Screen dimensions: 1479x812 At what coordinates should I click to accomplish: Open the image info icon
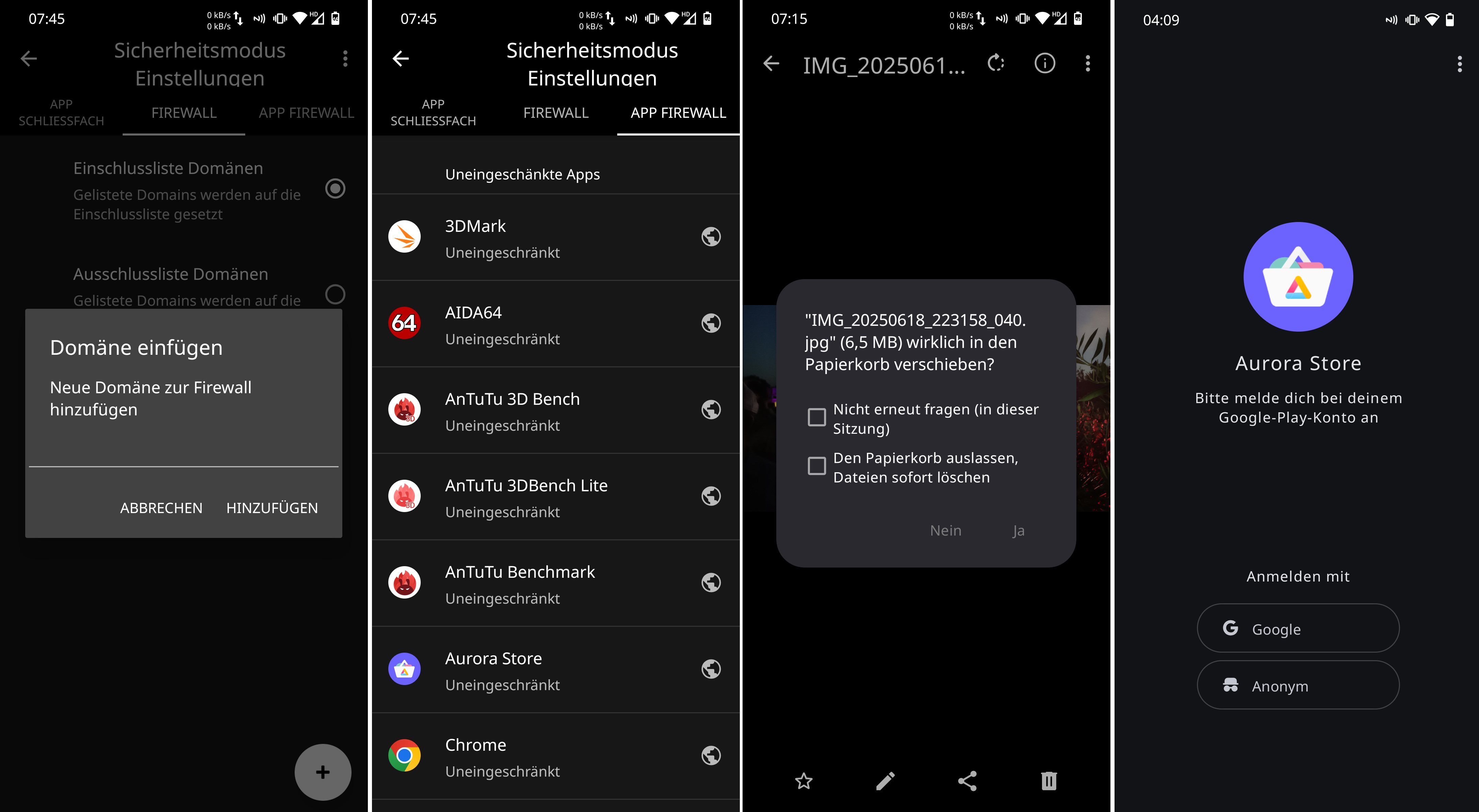(1044, 63)
